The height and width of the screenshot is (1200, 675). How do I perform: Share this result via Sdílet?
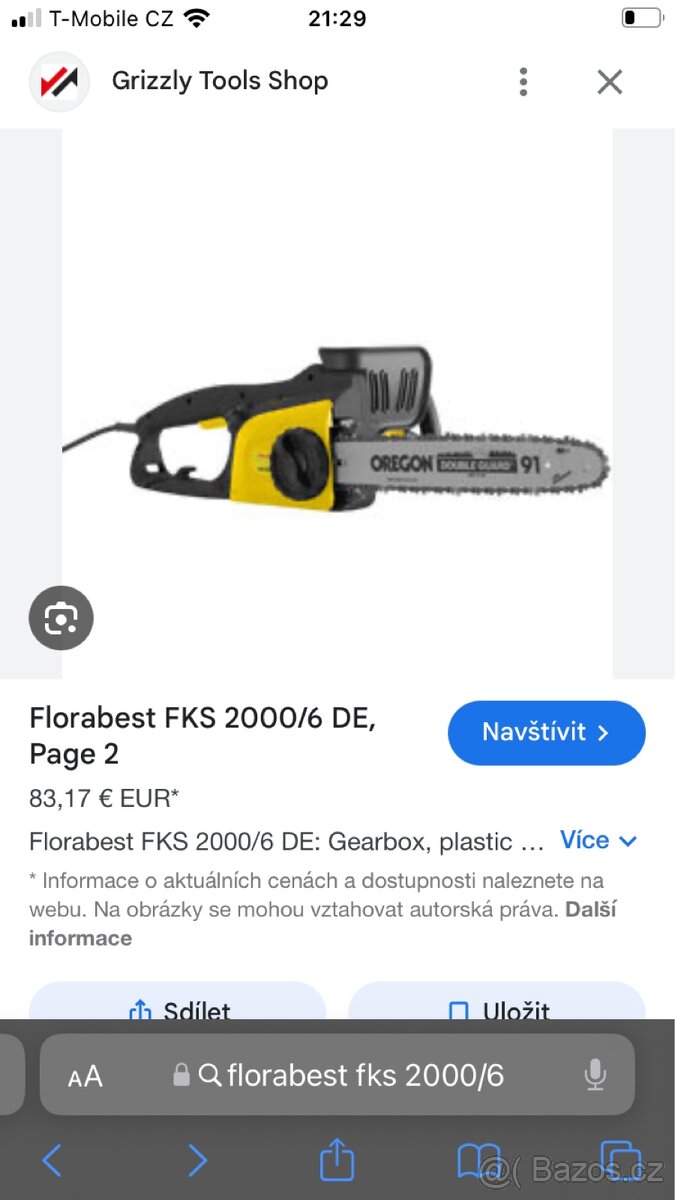[178, 1008]
